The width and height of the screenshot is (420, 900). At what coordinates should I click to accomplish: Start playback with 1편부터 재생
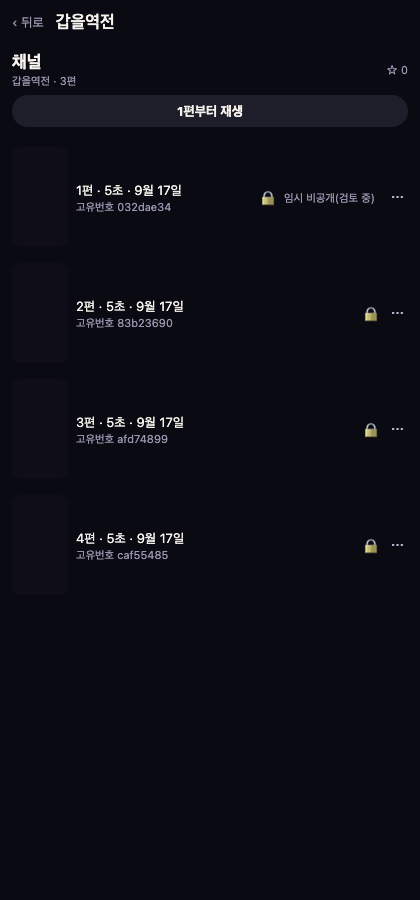tap(210, 111)
